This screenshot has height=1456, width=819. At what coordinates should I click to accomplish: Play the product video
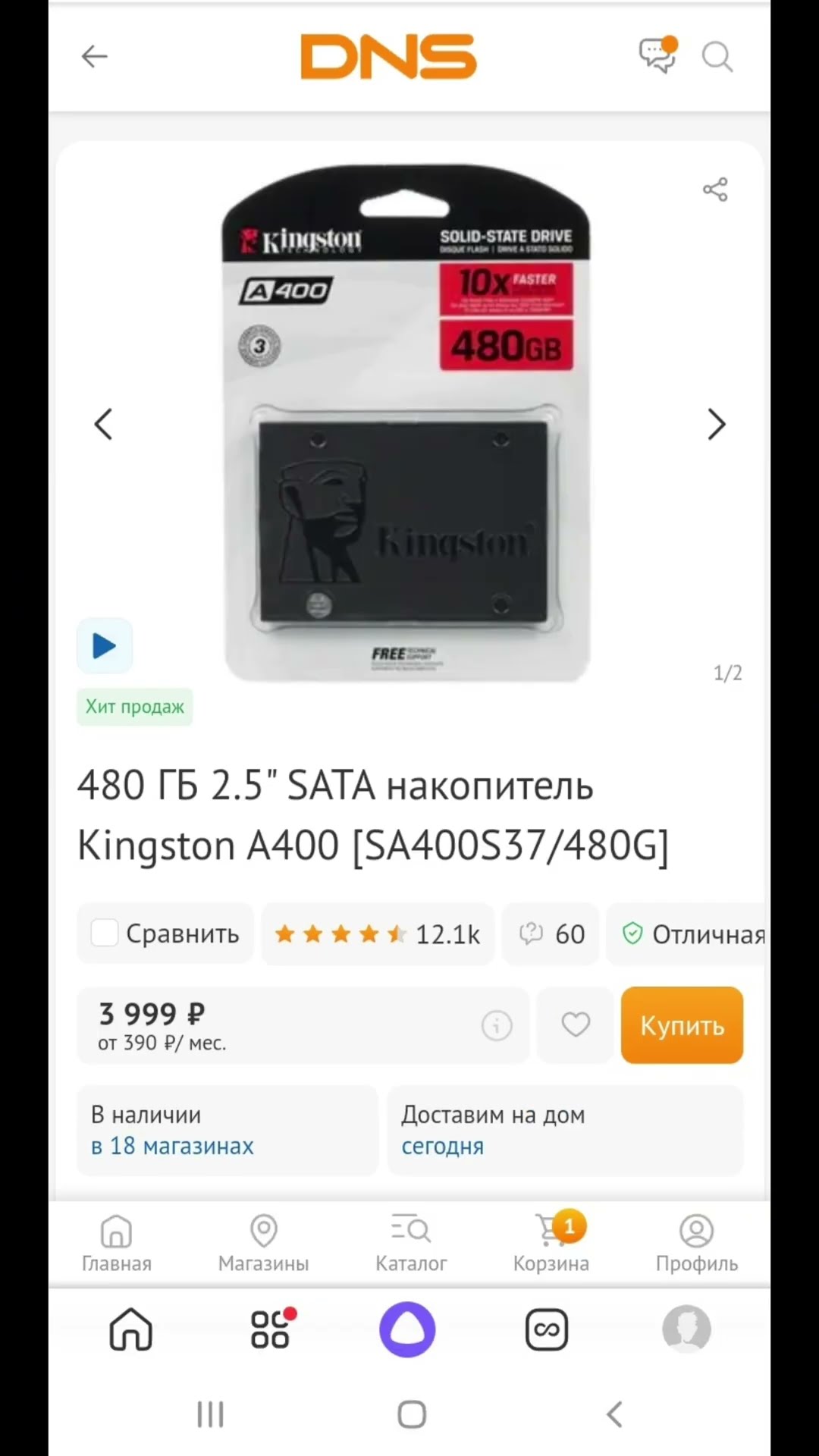[105, 646]
